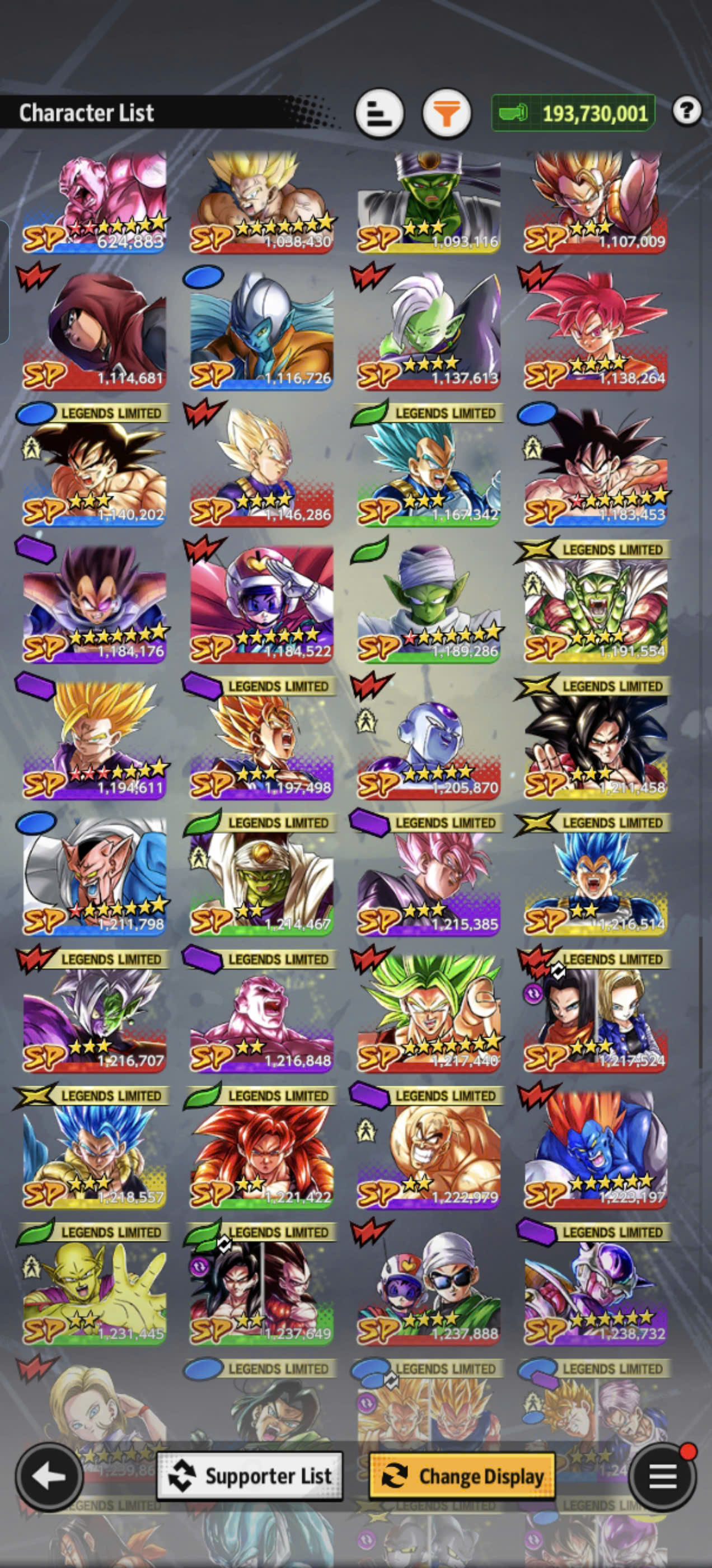Open the android duo card 1,217,524
Screen dimensions: 712x1568
pos(596,1010)
